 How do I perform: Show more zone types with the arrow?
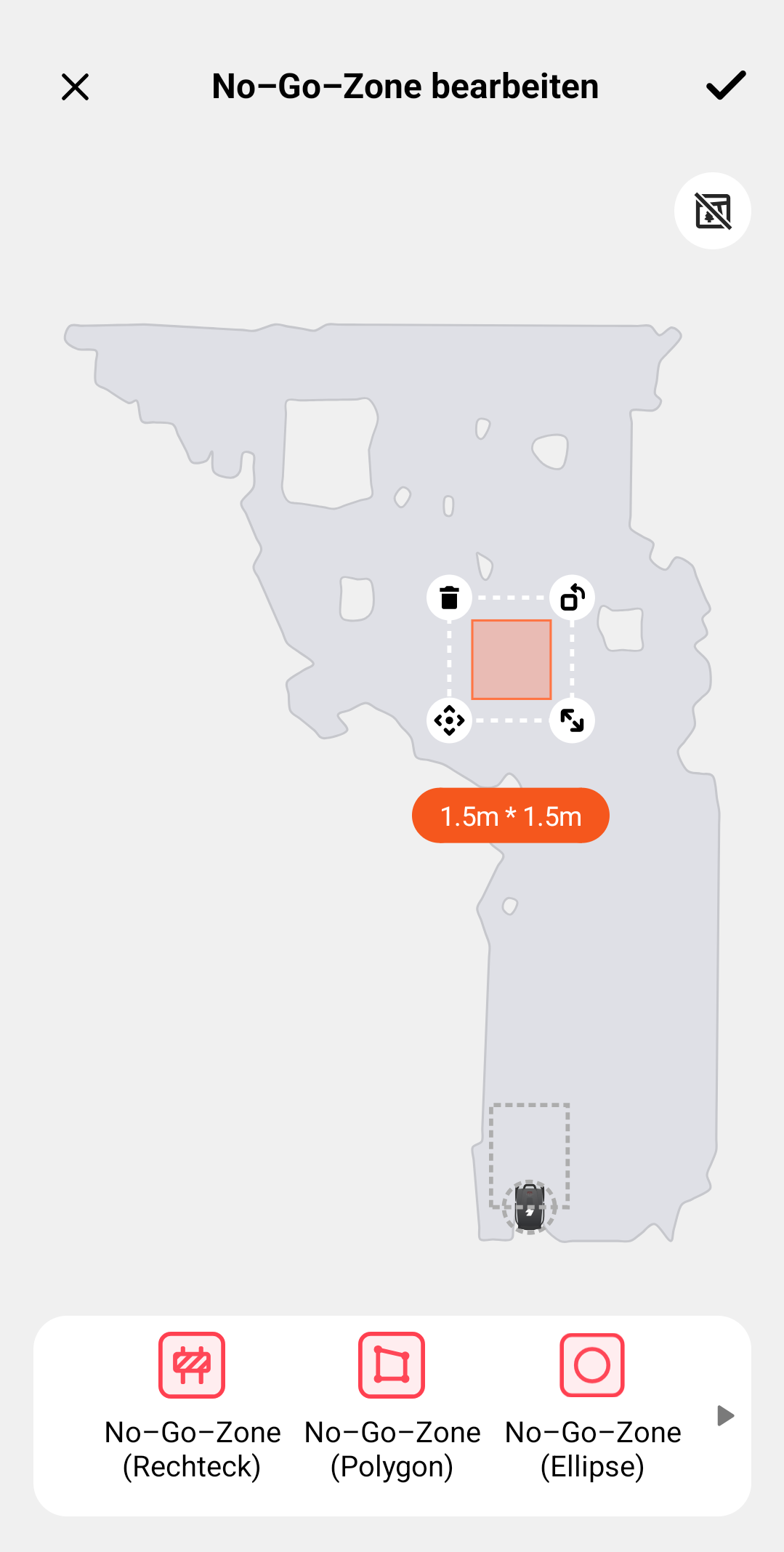tap(724, 1415)
